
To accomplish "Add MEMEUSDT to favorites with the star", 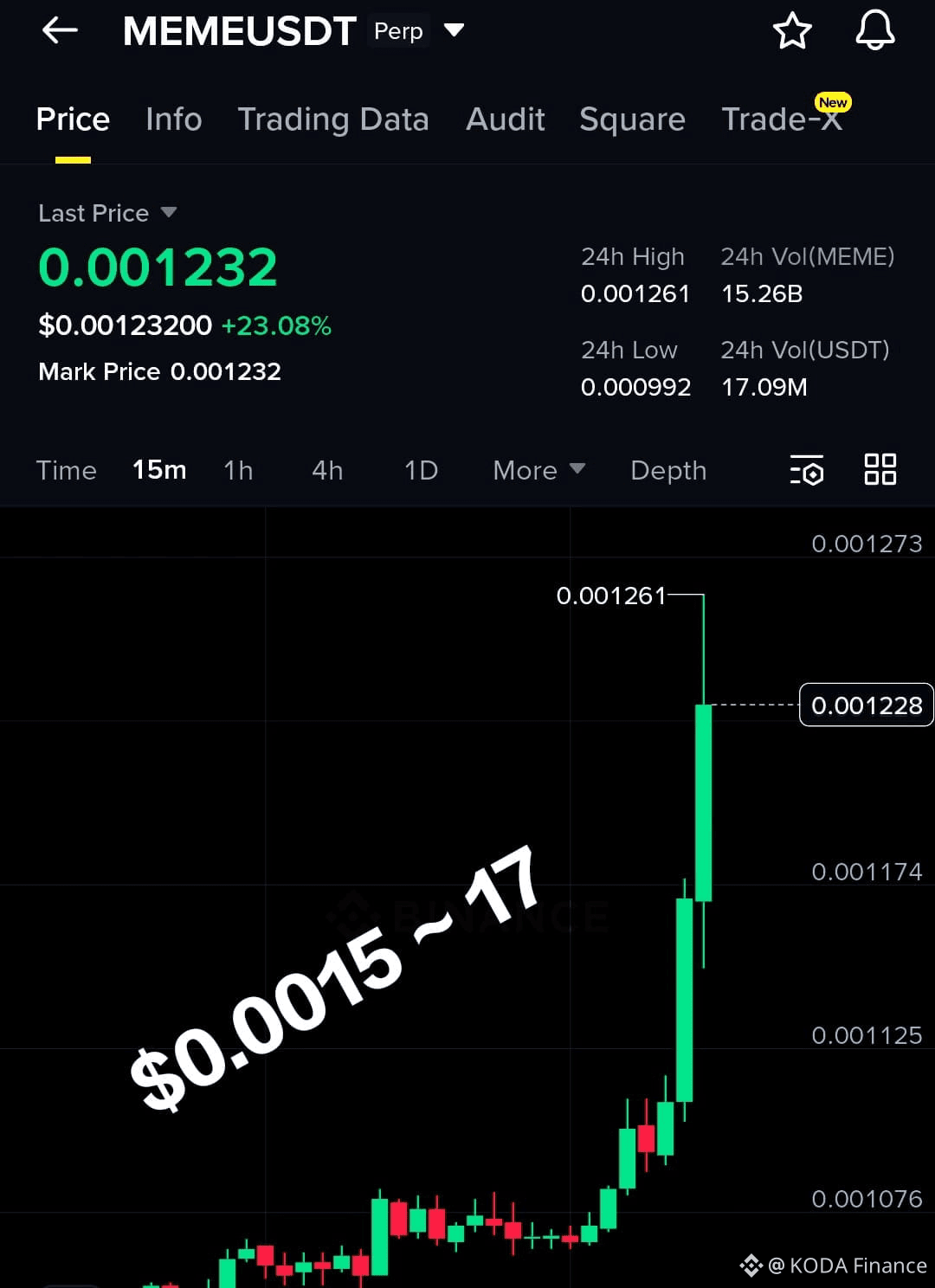I will pos(791,31).
